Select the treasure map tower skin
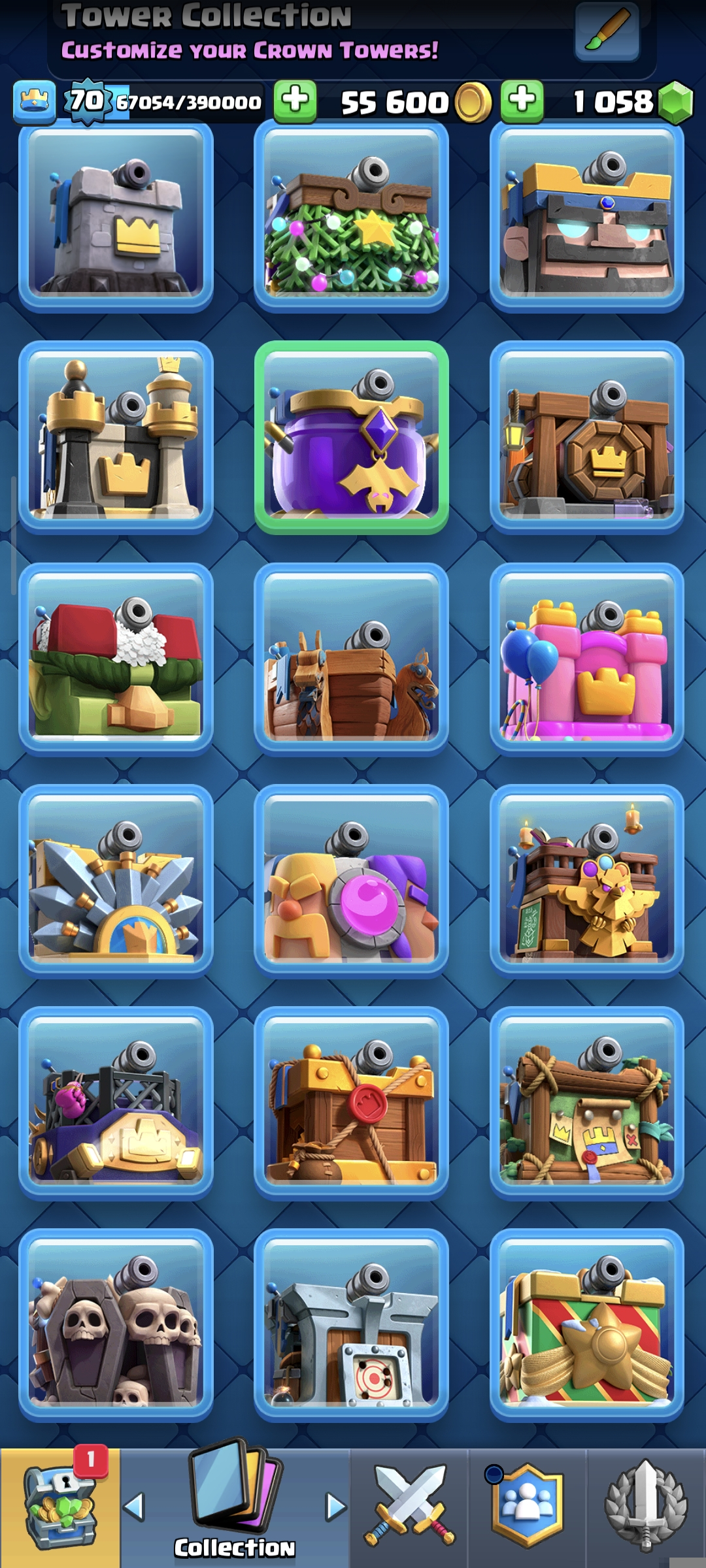 pyautogui.click(x=586, y=1103)
